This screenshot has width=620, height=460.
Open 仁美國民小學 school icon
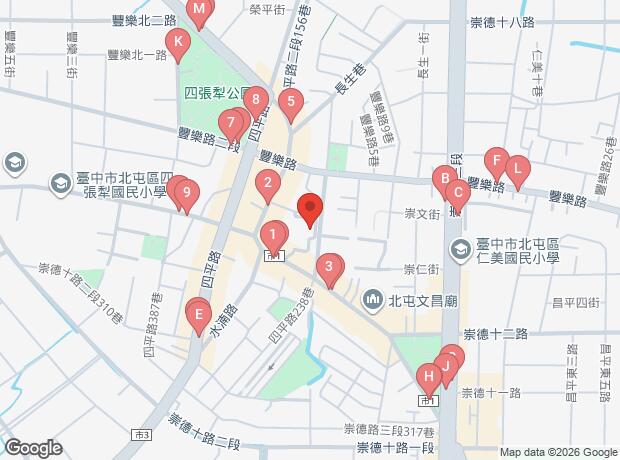461,250
